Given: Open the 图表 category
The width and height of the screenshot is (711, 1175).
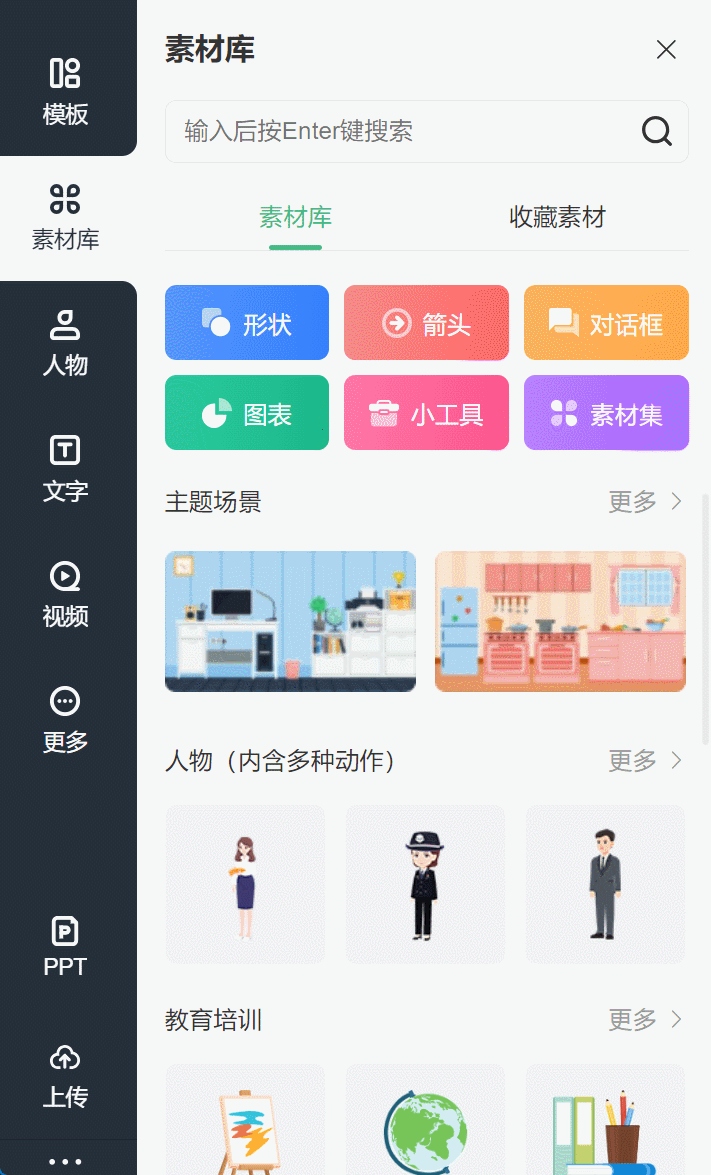Looking at the screenshot, I should coord(247,413).
